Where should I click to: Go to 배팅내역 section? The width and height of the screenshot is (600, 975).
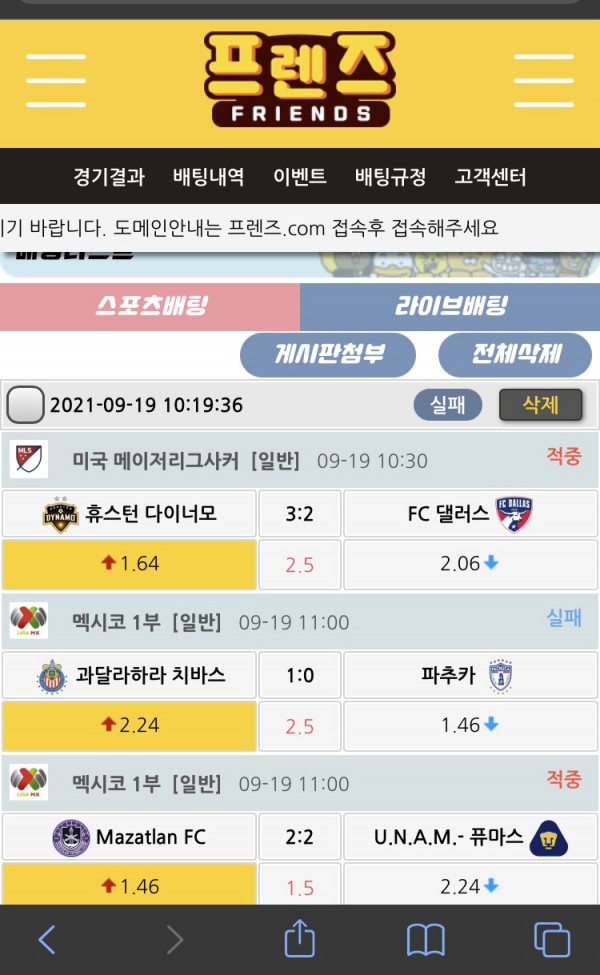click(208, 177)
